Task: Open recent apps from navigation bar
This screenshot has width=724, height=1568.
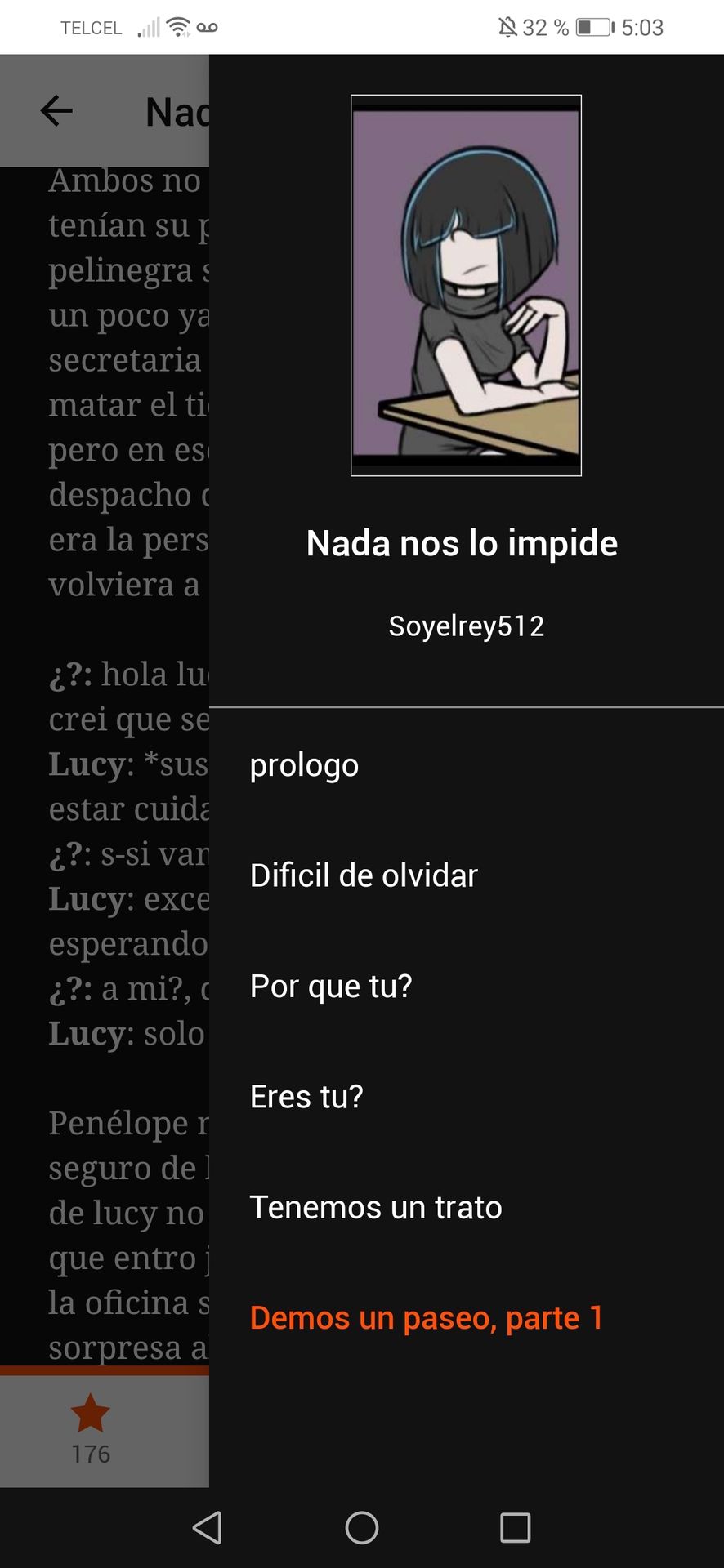Action: (515, 1527)
